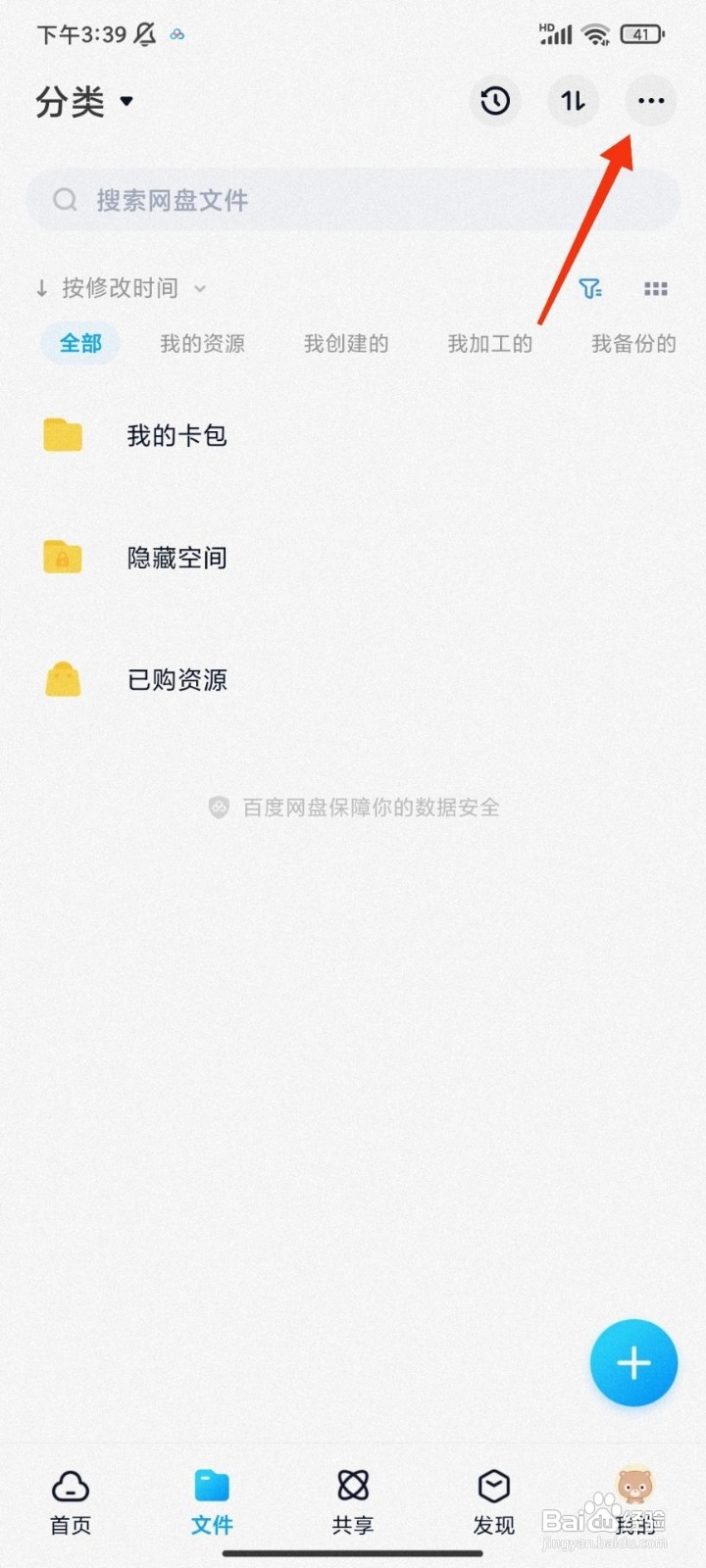Switch to 我加工的 tab

coord(489,343)
